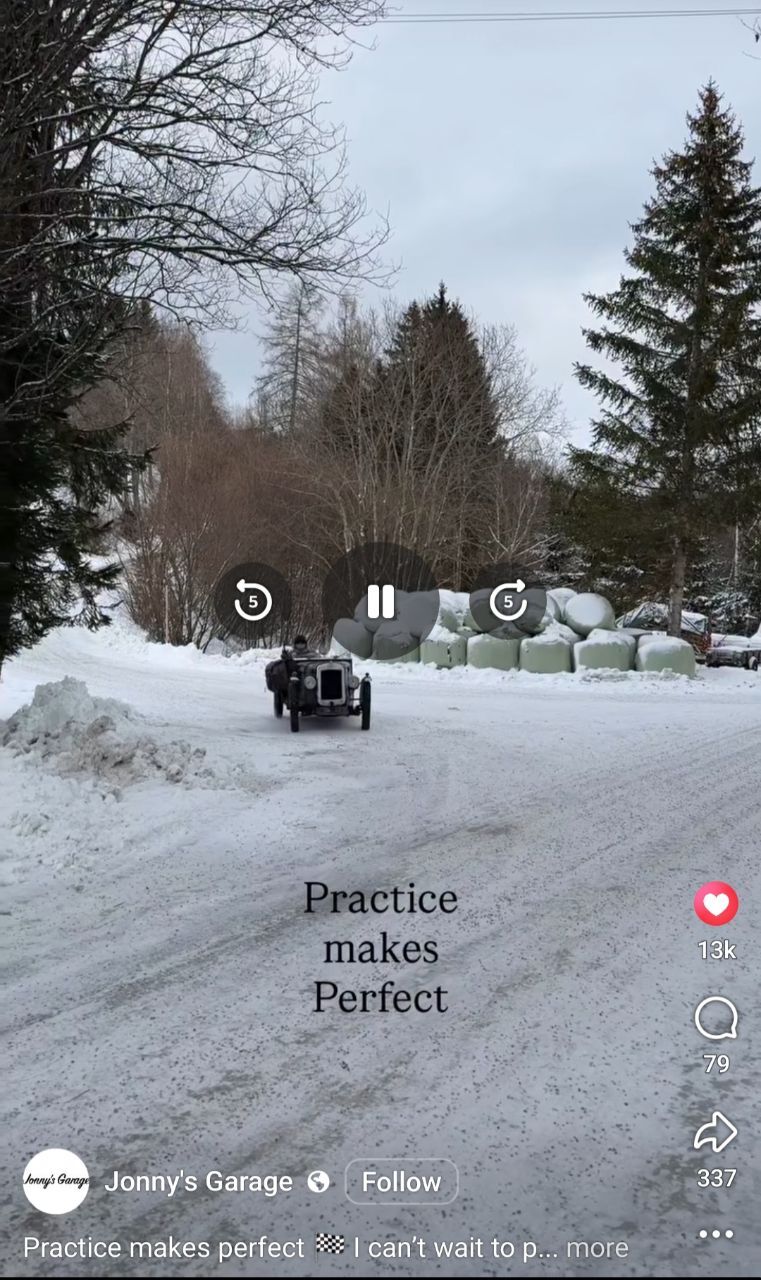The height and width of the screenshot is (1280, 761).
Task: Skip forward 5 seconds
Action: click(x=508, y=601)
